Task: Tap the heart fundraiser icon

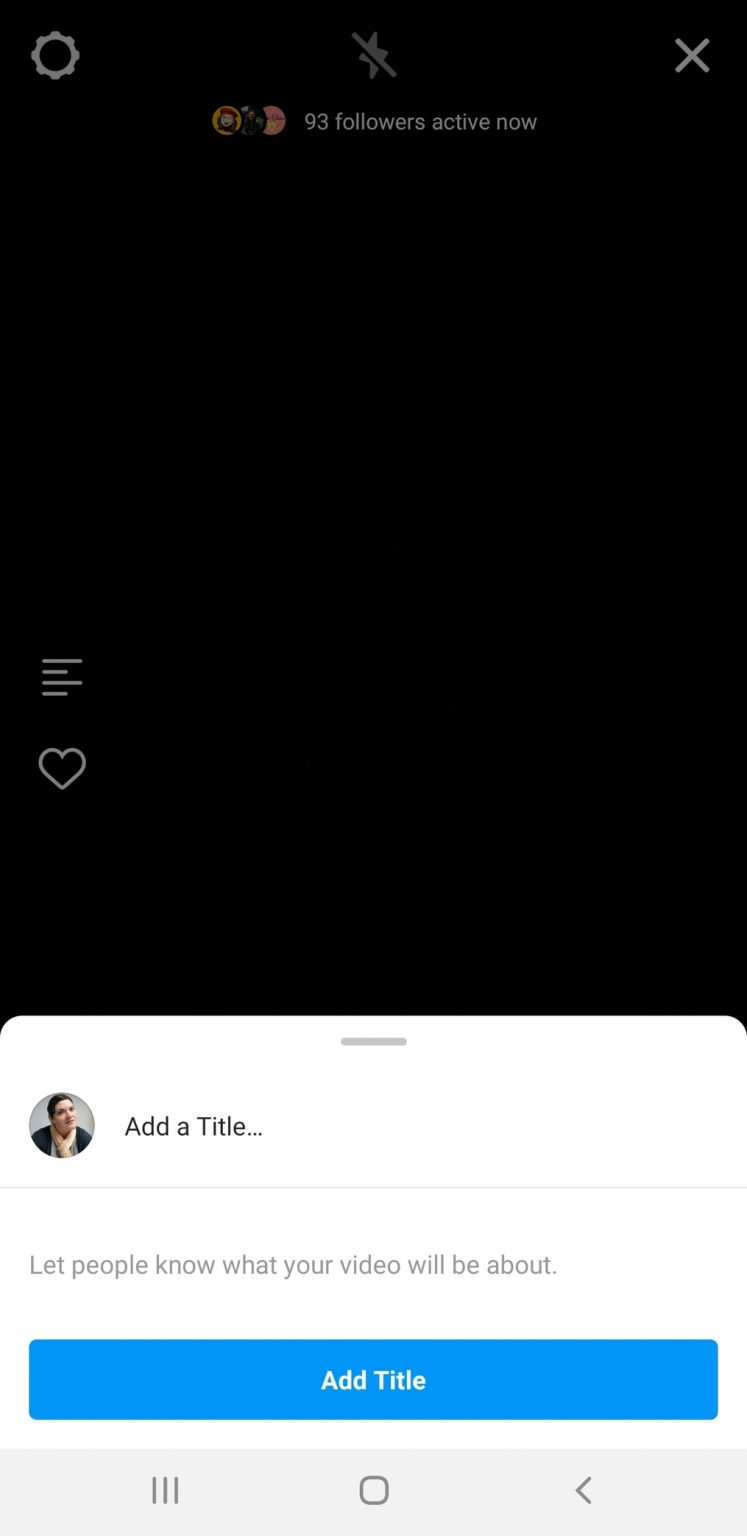Action: point(62,768)
